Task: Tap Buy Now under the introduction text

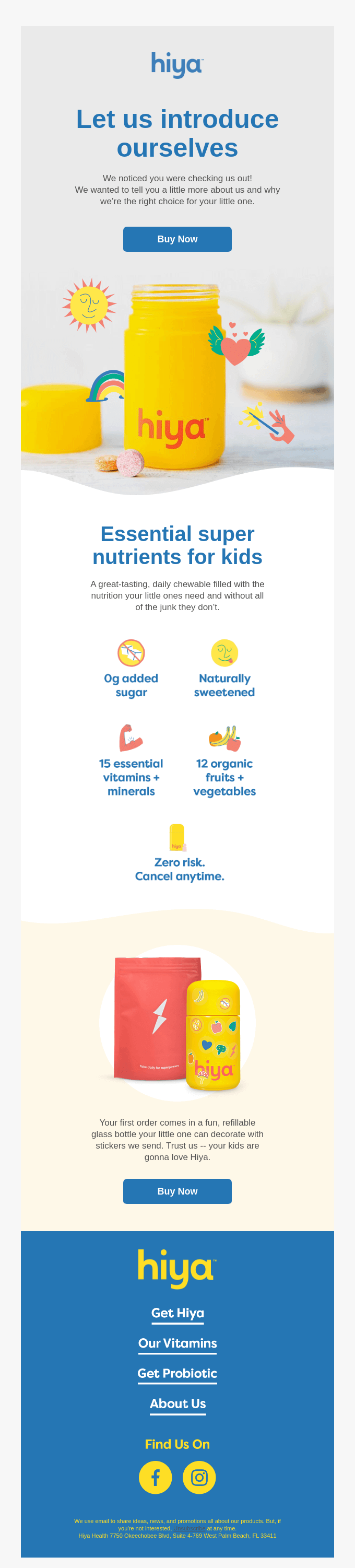Action: [x=177, y=239]
